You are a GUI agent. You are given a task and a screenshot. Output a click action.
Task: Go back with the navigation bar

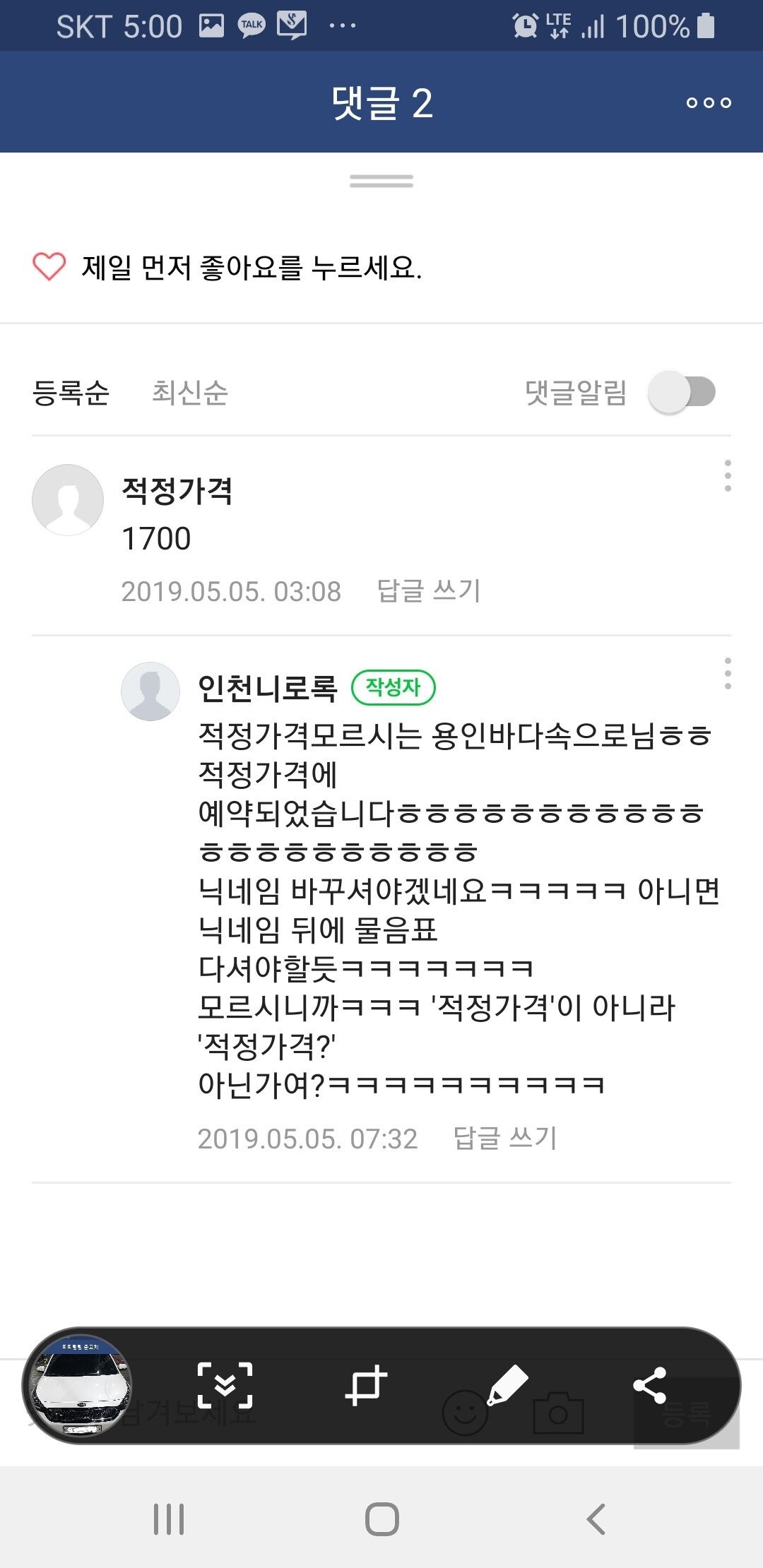pos(596,1519)
